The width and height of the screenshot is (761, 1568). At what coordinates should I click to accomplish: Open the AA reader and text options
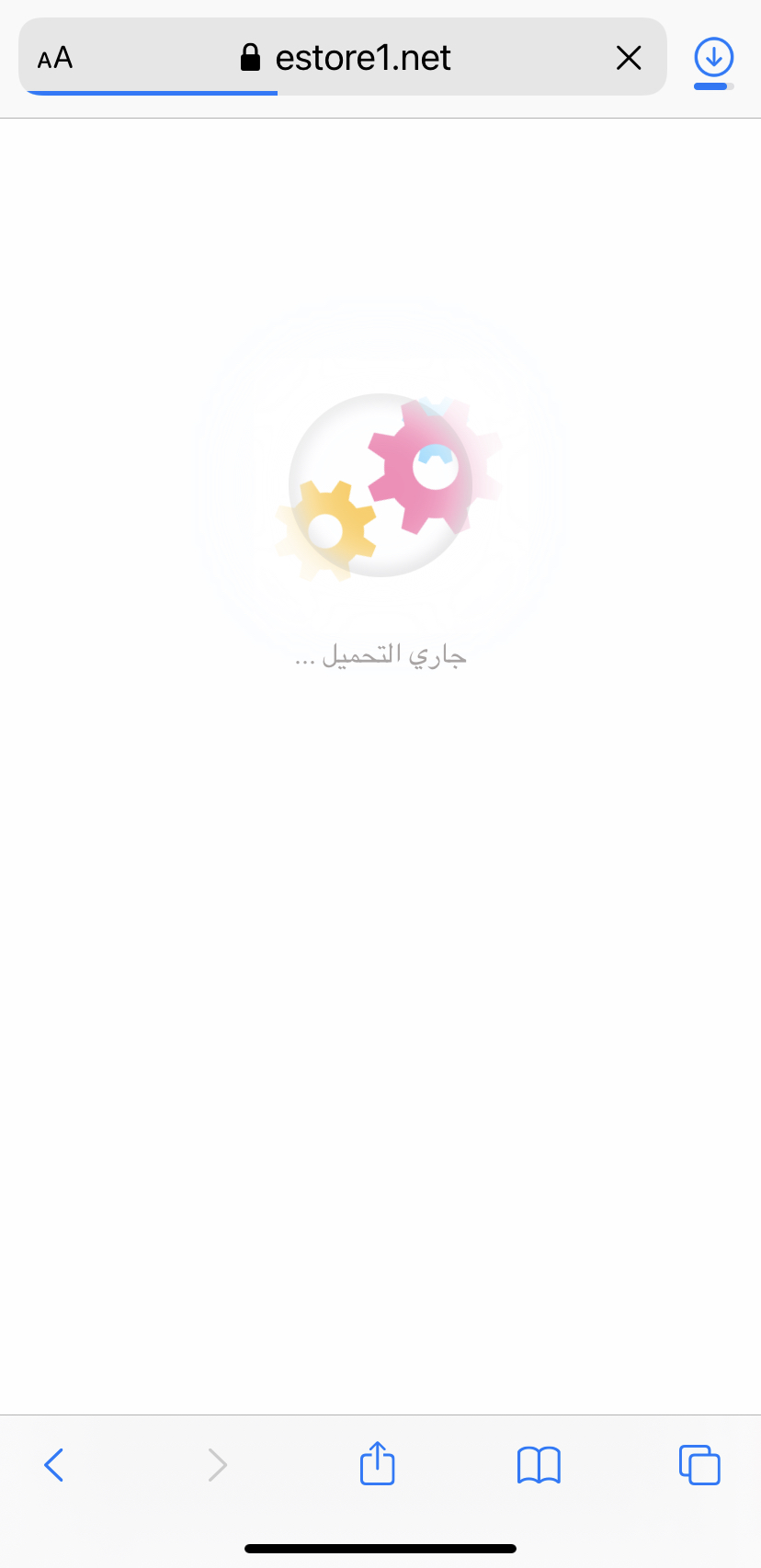tap(55, 59)
